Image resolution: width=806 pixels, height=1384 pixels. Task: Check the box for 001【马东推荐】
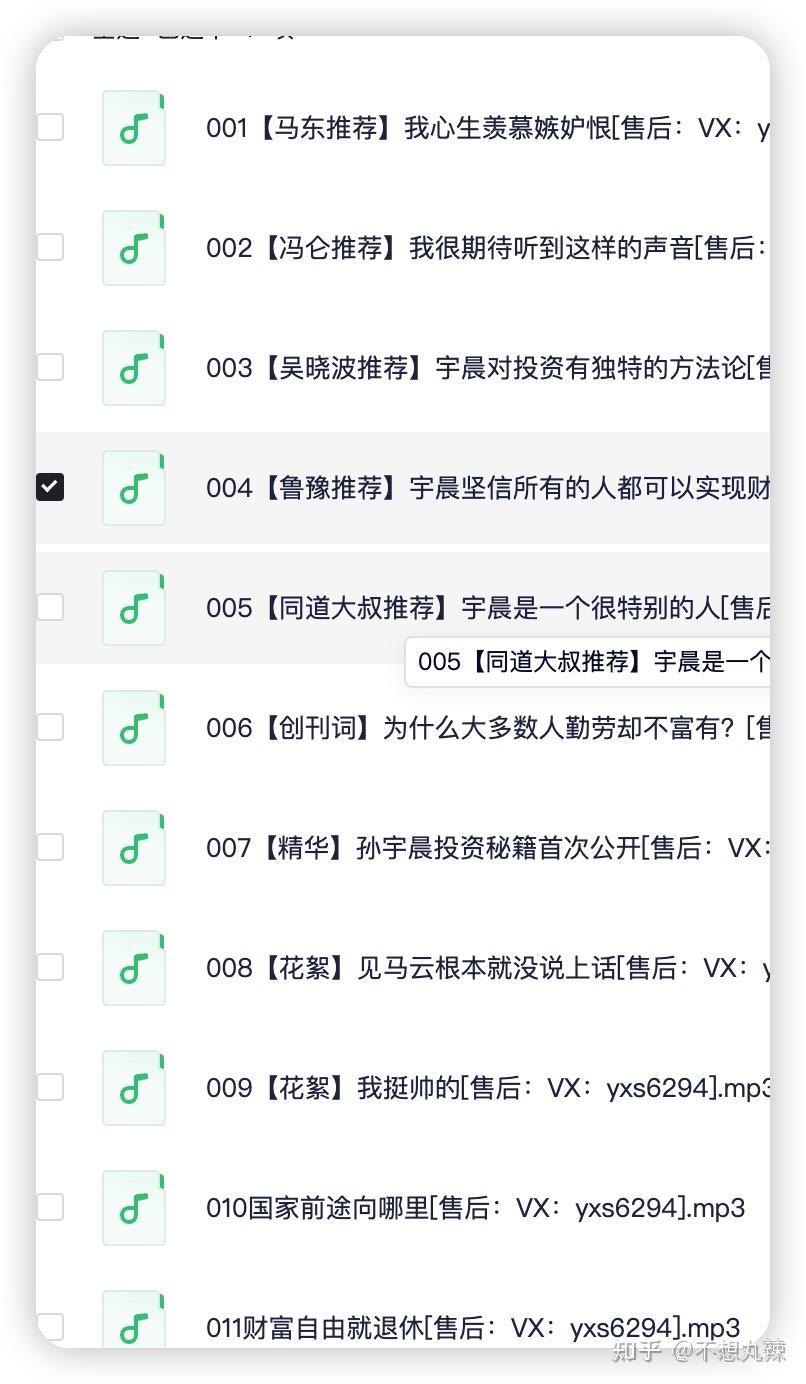[50, 127]
